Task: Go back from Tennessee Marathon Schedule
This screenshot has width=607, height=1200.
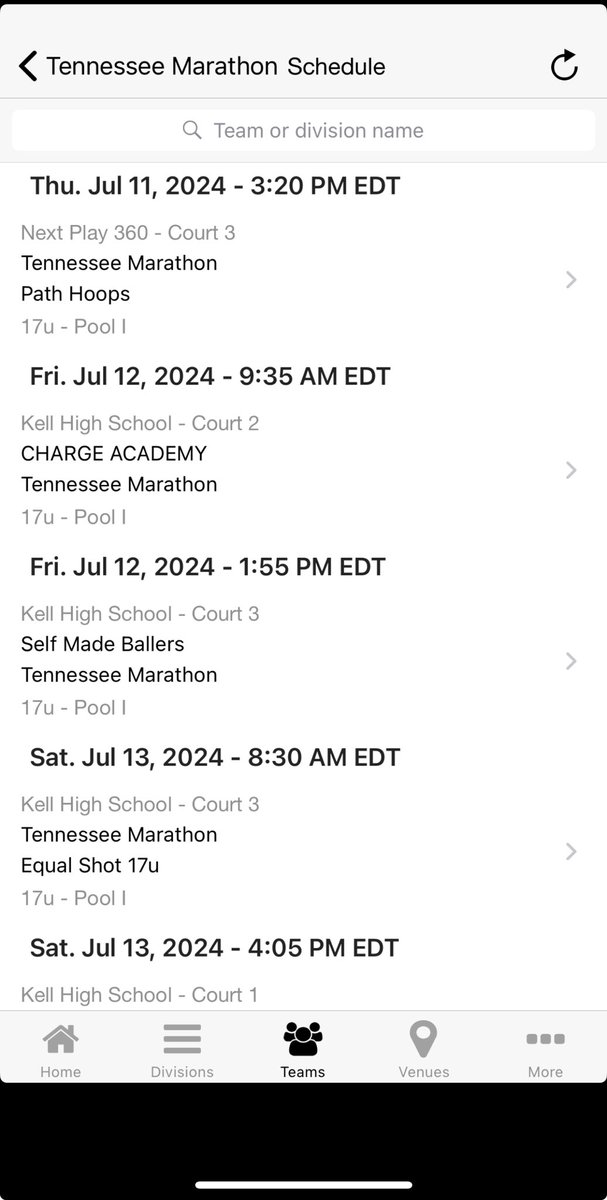Action: click(28, 67)
